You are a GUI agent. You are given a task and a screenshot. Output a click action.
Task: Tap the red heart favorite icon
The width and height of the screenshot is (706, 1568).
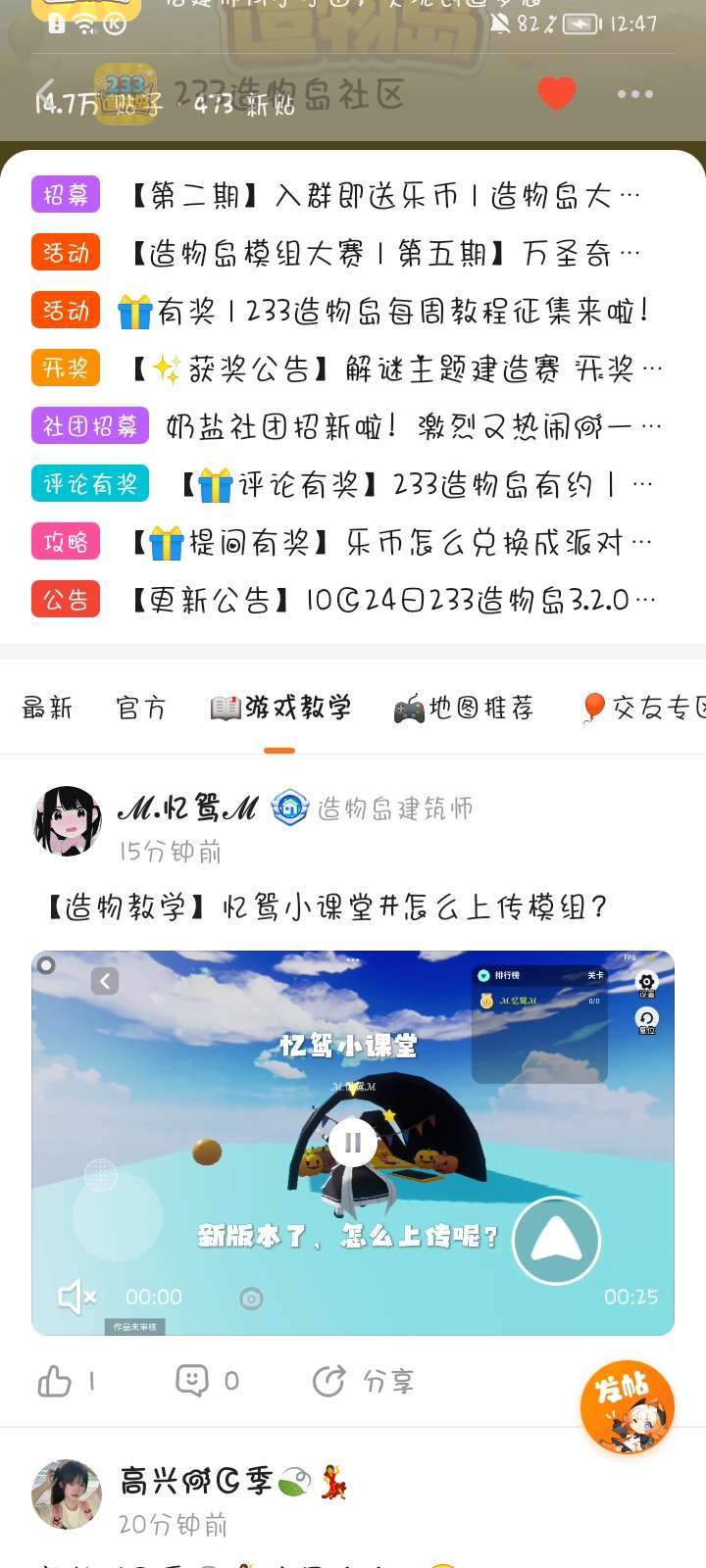pos(556,93)
